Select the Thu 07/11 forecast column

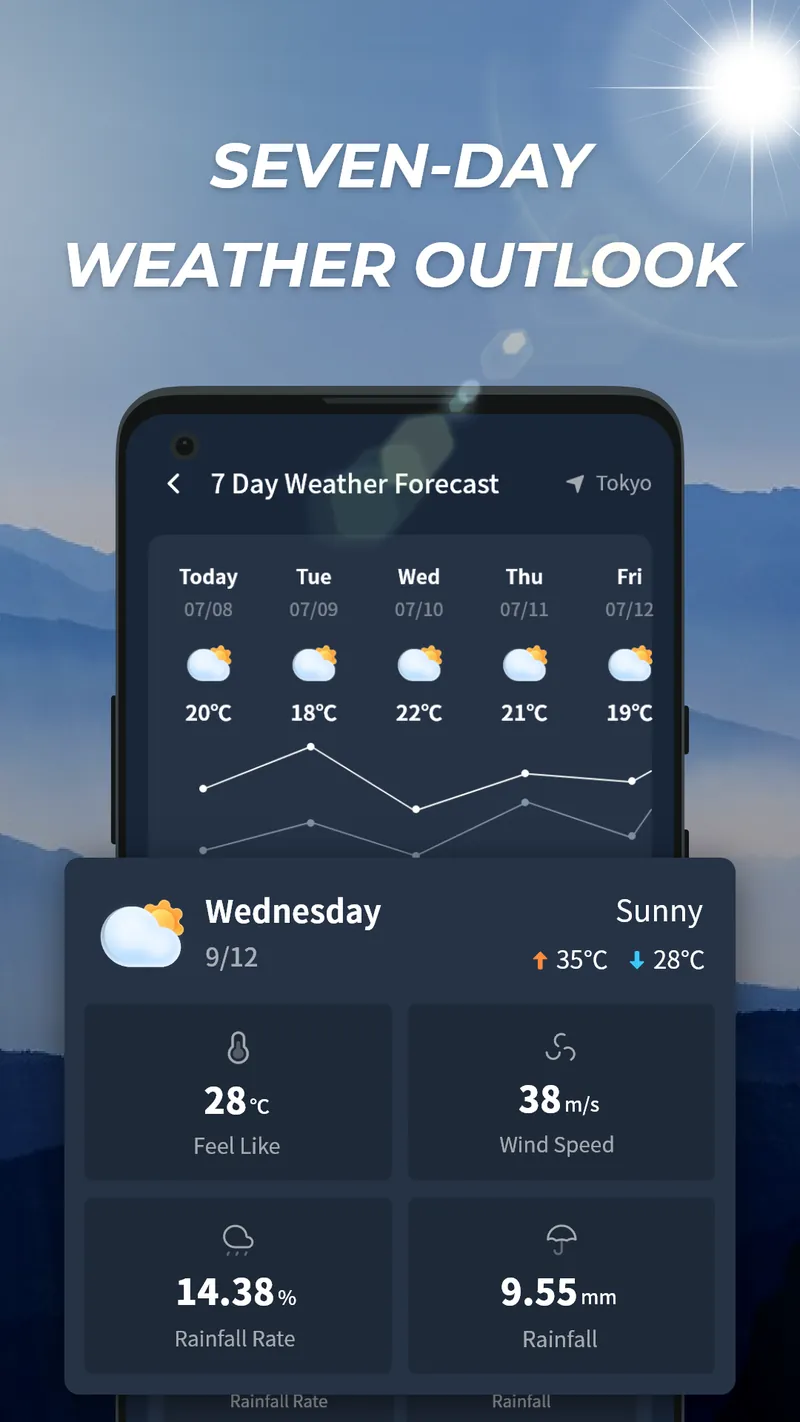[x=523, y=590]
